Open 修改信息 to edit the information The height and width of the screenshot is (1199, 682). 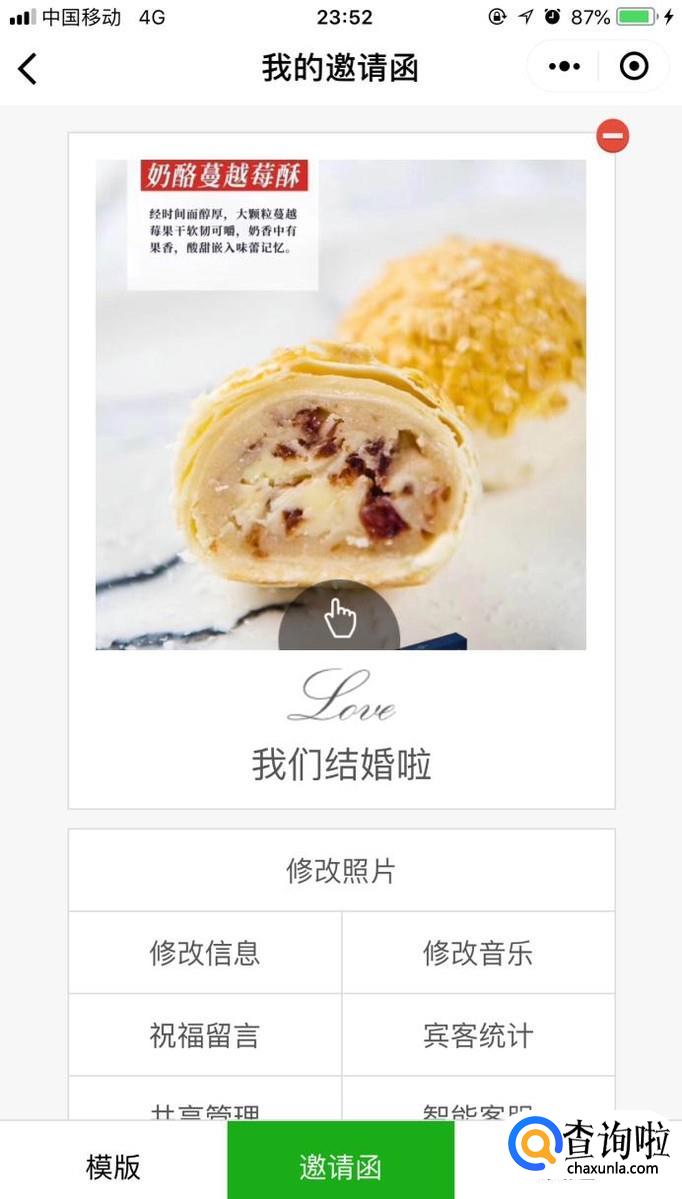pyautogui.click(x=205, y=953)
